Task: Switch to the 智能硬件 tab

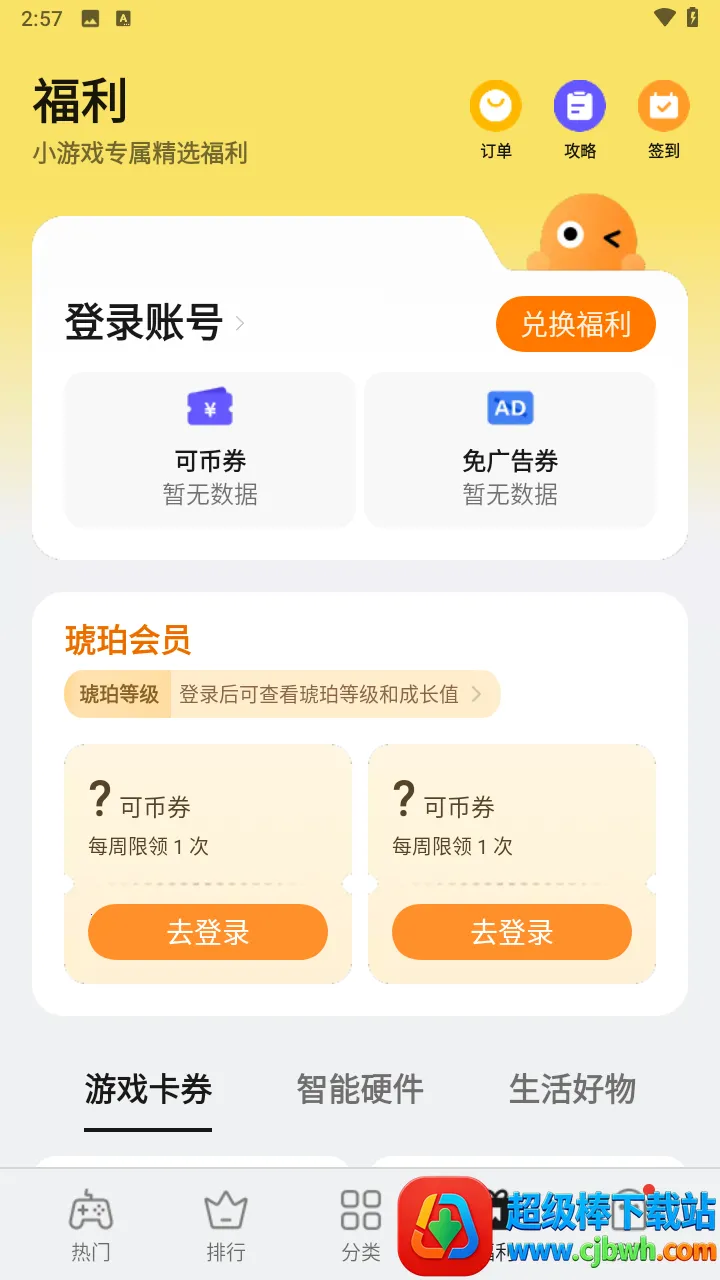Action: [x=360, y=1089]
